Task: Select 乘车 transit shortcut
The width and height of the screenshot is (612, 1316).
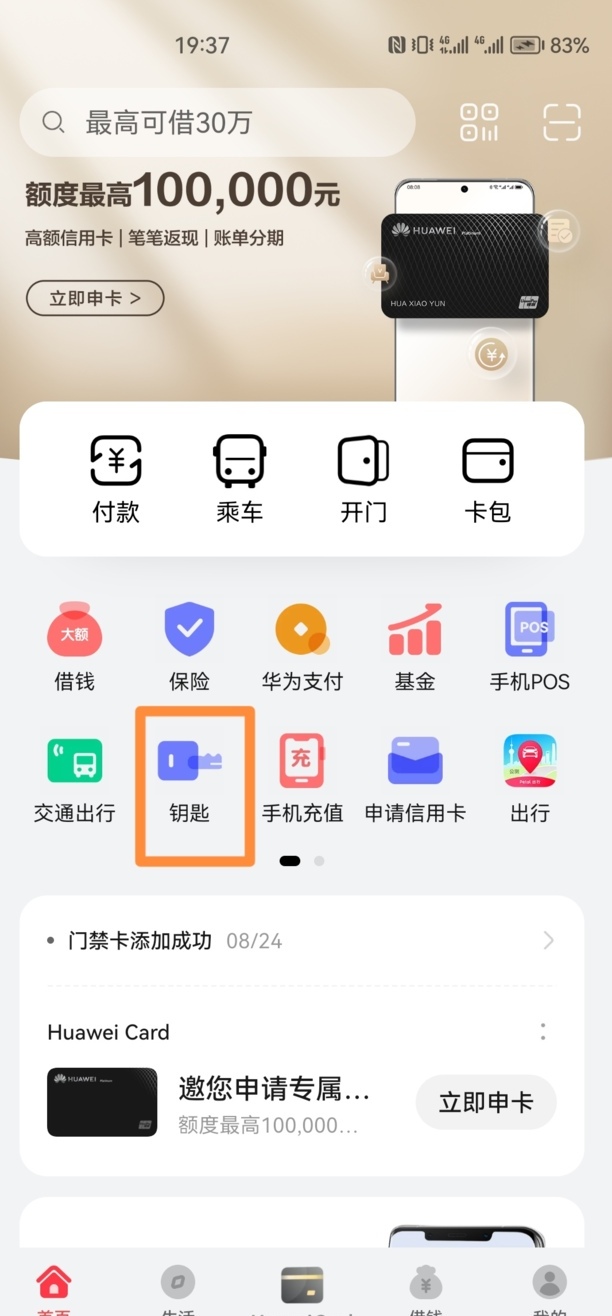Action: 240,479
